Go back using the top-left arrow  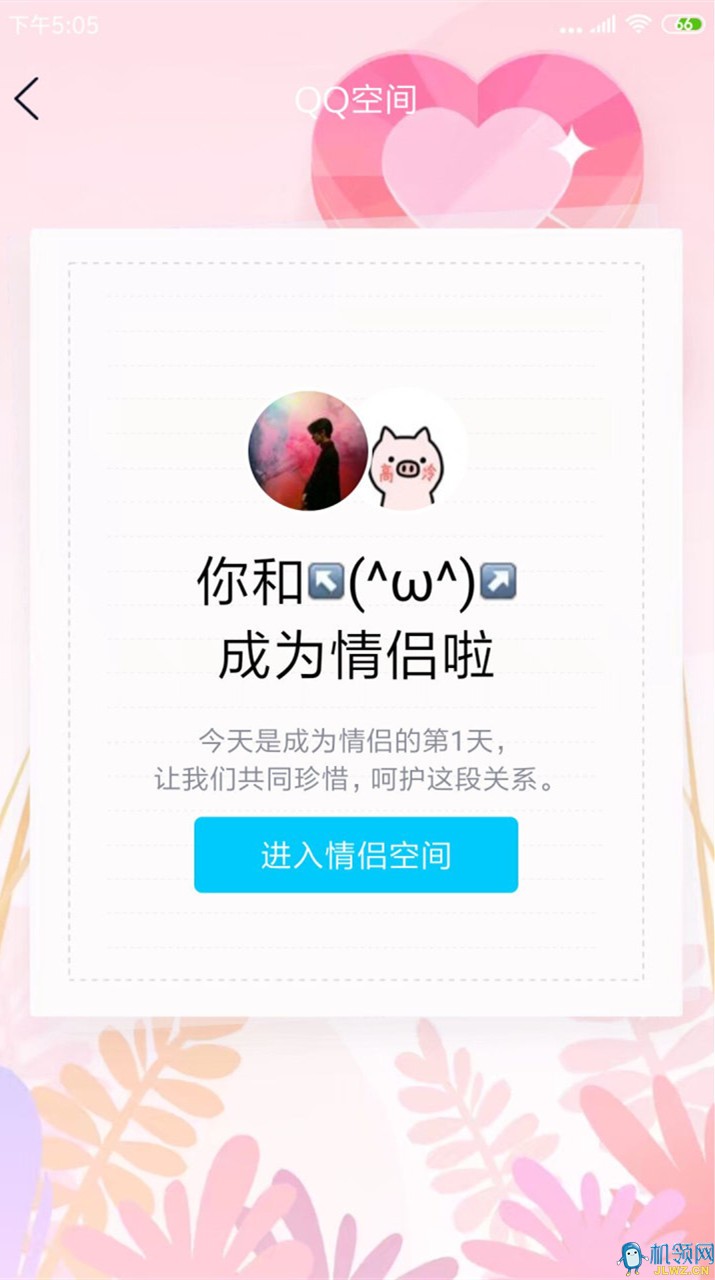click(x=27, y=99)
